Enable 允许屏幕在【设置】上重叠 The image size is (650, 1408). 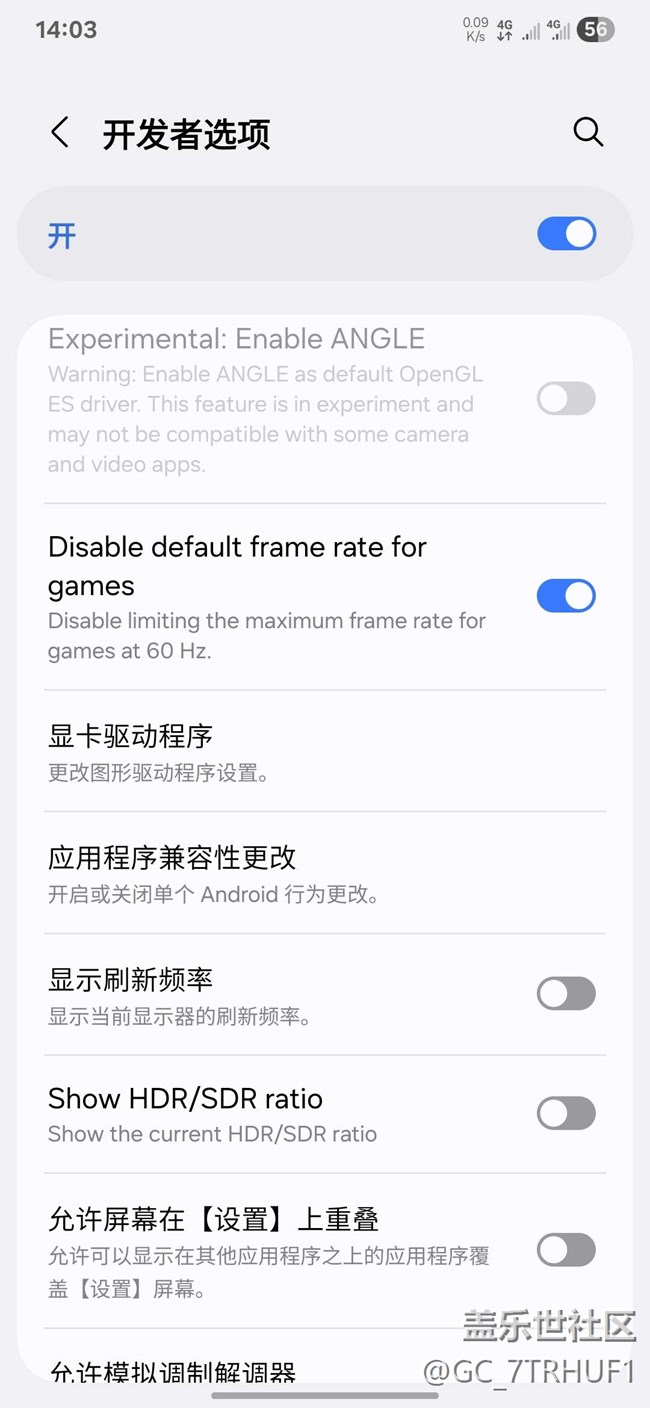coord(566,1250)
